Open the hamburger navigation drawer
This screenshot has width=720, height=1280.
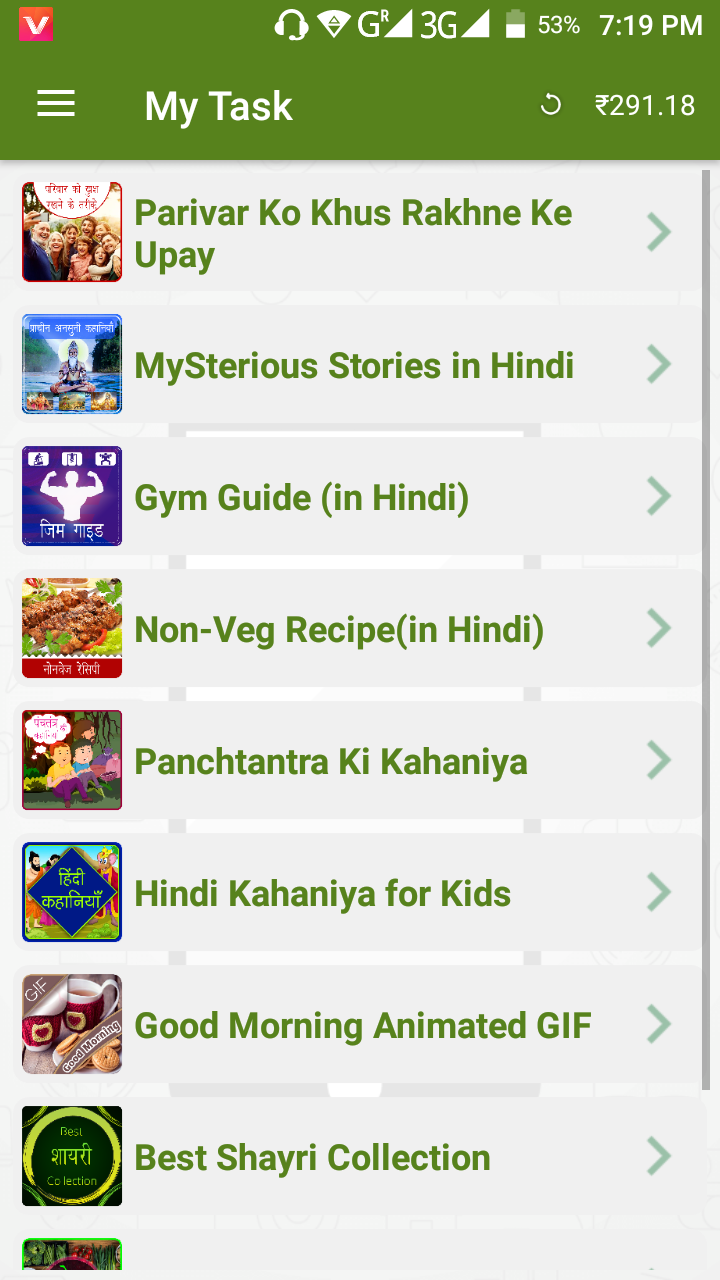click(56, 104)
